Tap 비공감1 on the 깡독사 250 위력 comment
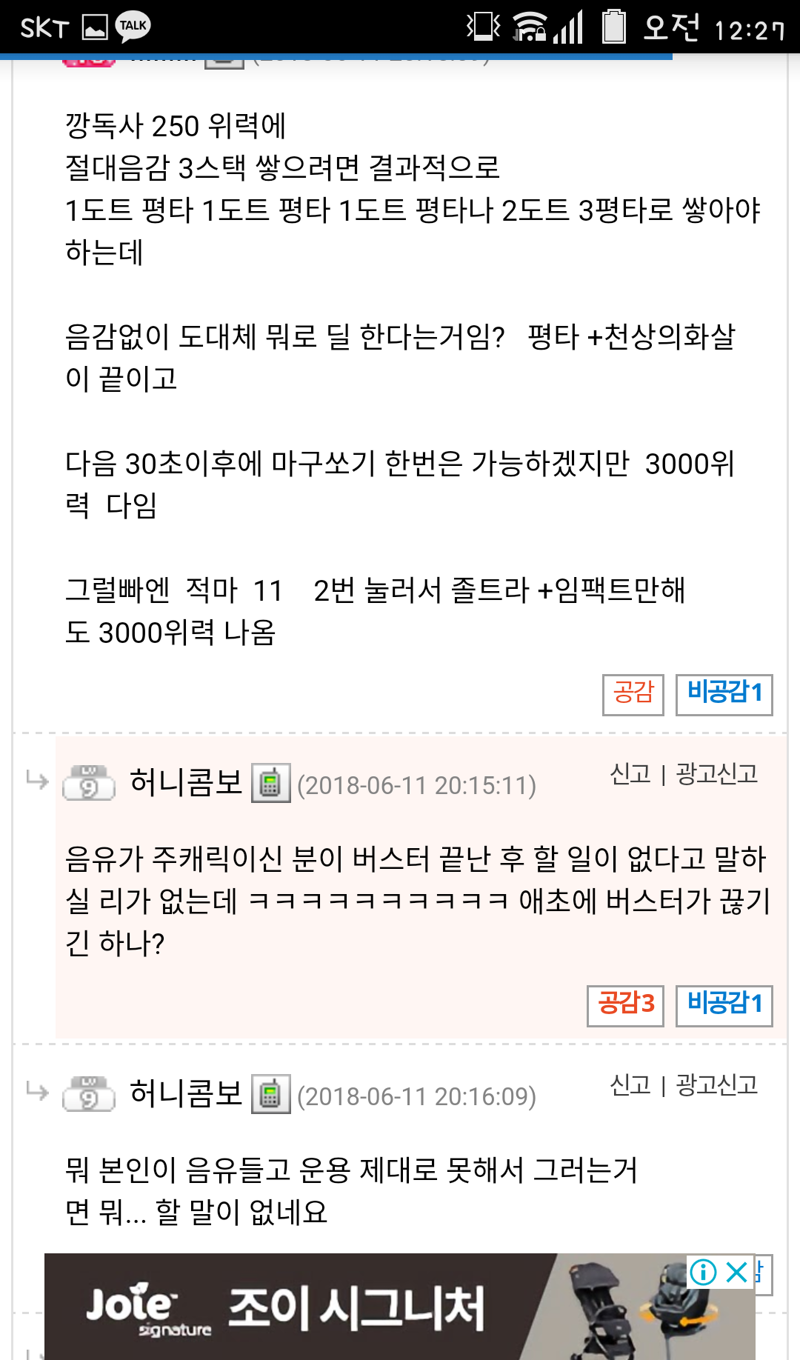Viewport: 800px width, 1360px height. (x=724, y=694)
